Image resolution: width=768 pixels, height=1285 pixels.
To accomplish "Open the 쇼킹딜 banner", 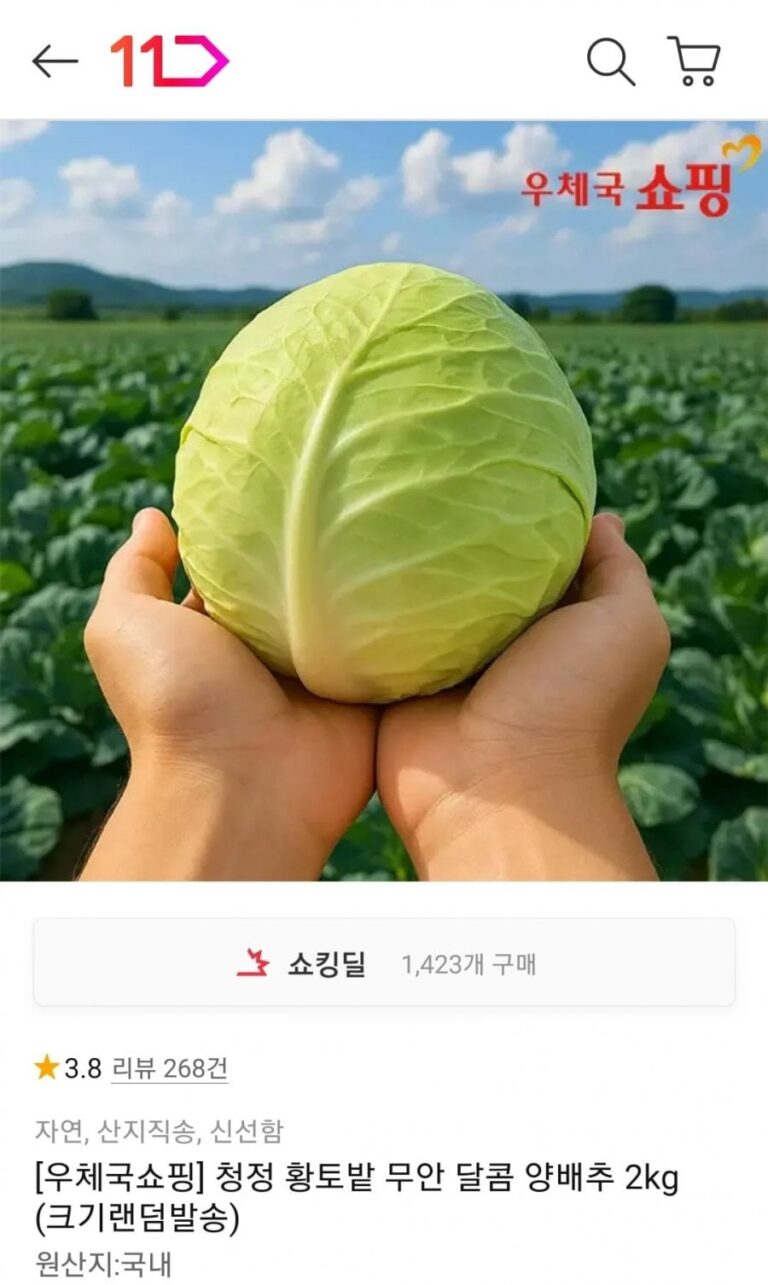I will pos(384,963).
